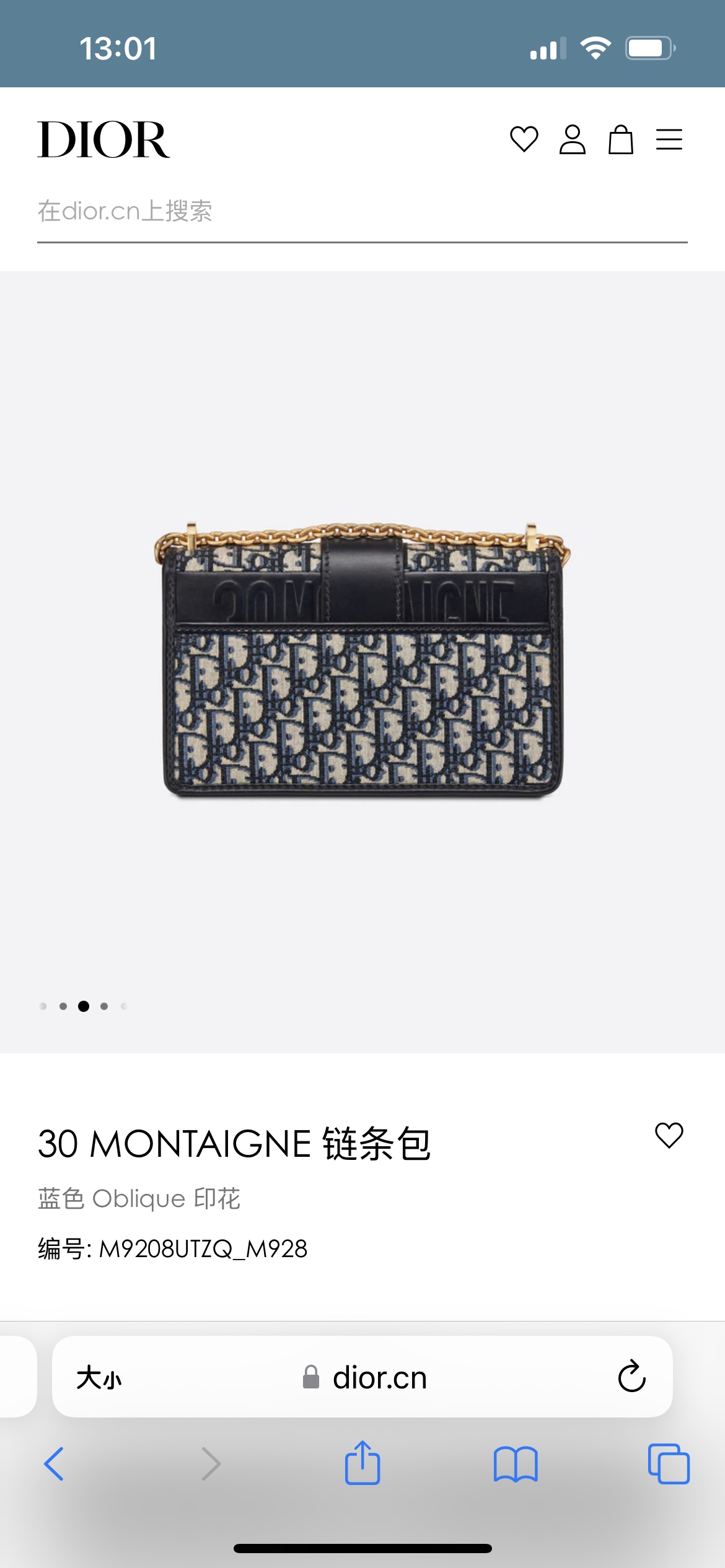Open the 30 Montaigne bag product image
The width and height of the screenshot is (725, 1568).
pos(362,660)
